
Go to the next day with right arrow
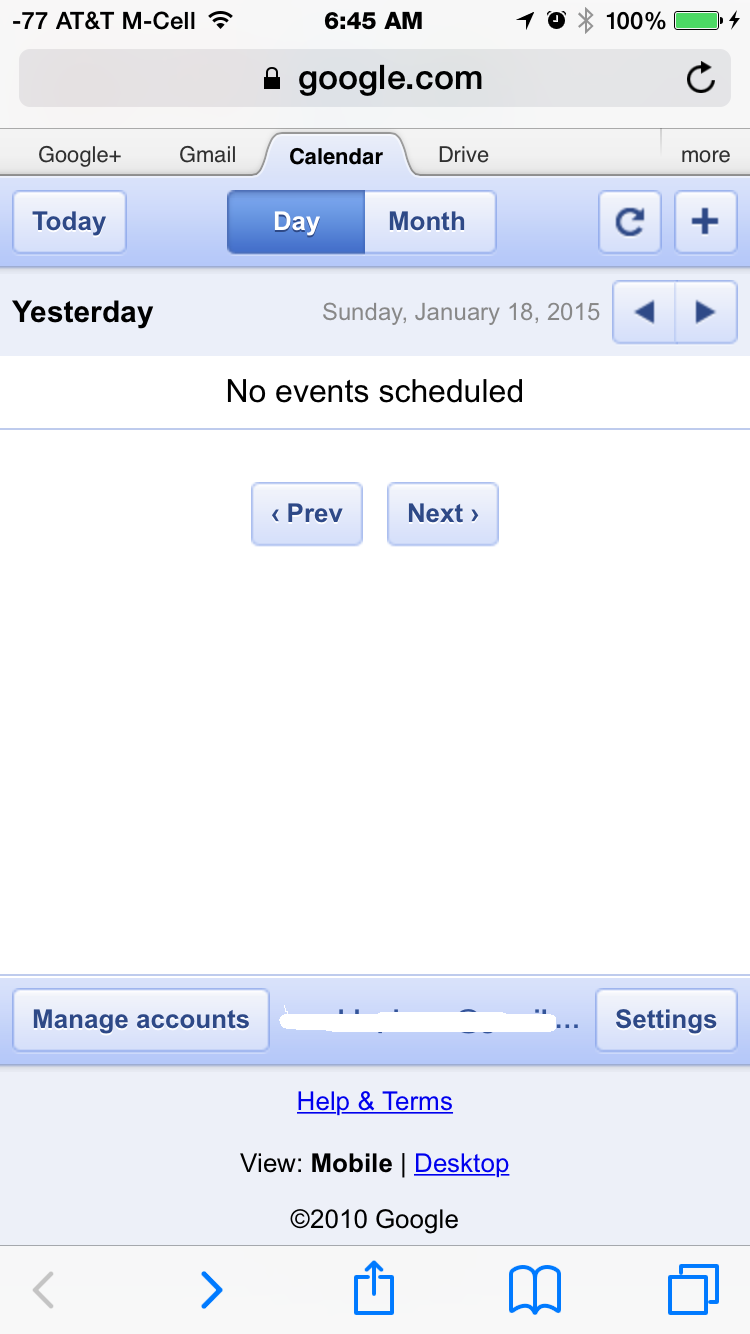click(706, 313)
